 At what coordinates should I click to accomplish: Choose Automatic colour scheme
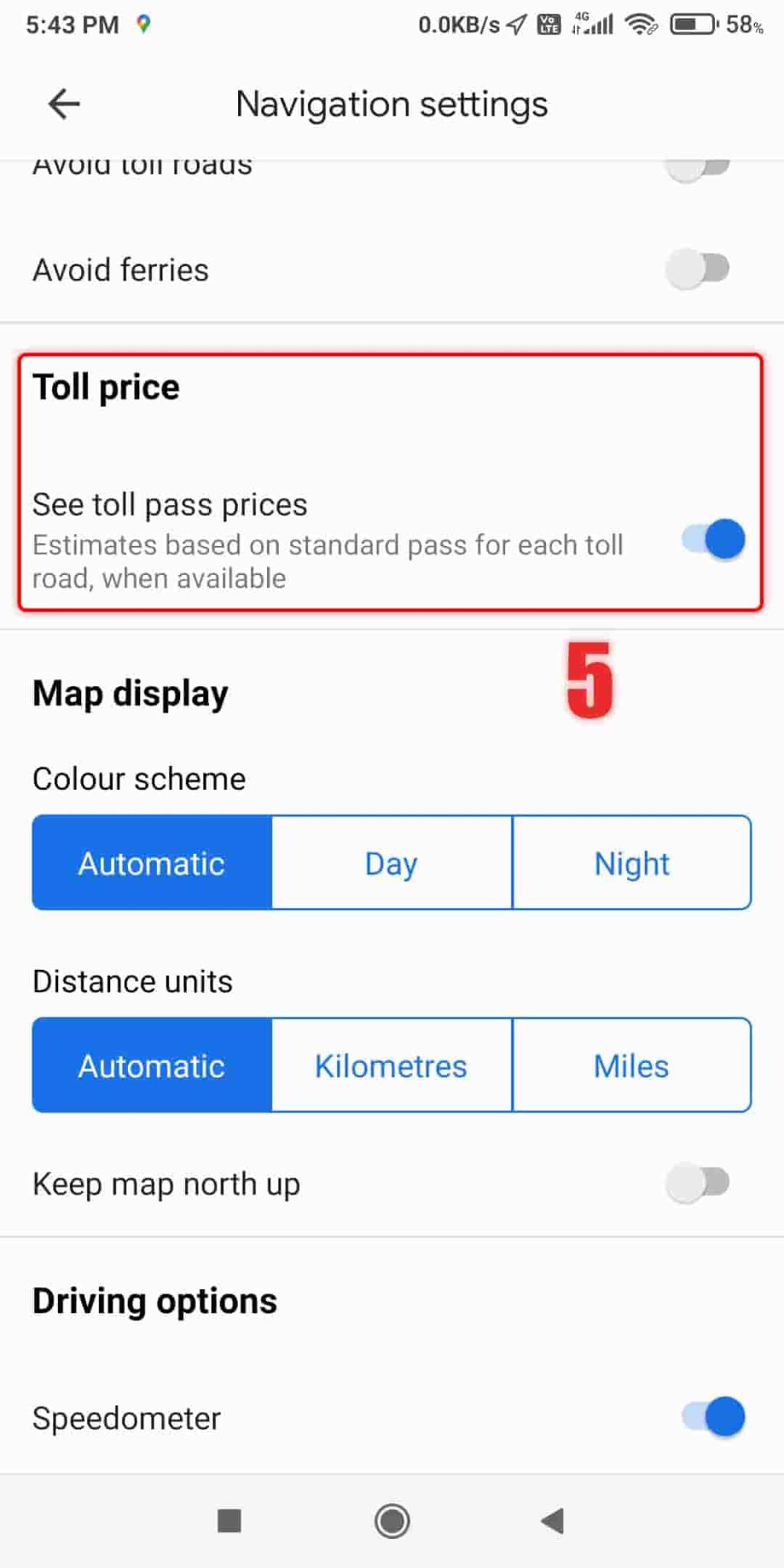[151, 863]
